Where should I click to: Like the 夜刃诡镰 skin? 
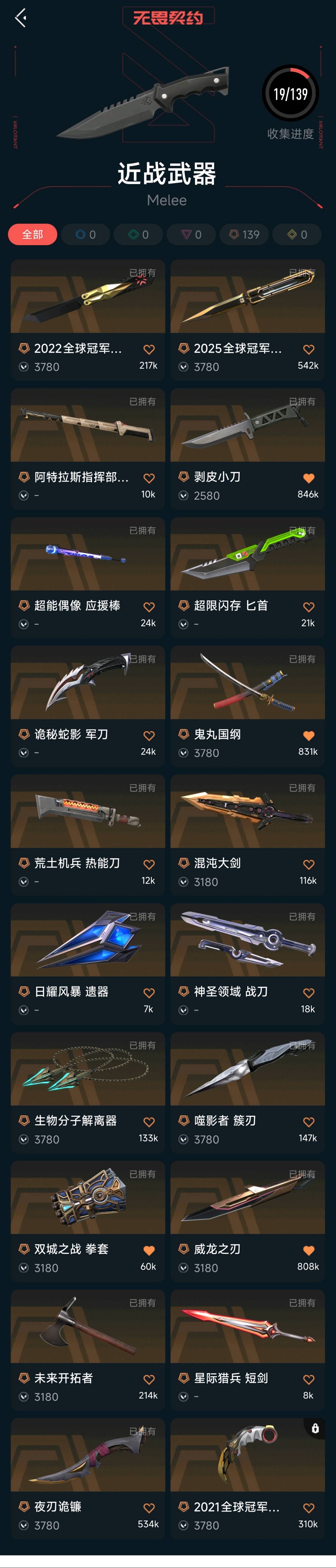tap(149, 1508)
